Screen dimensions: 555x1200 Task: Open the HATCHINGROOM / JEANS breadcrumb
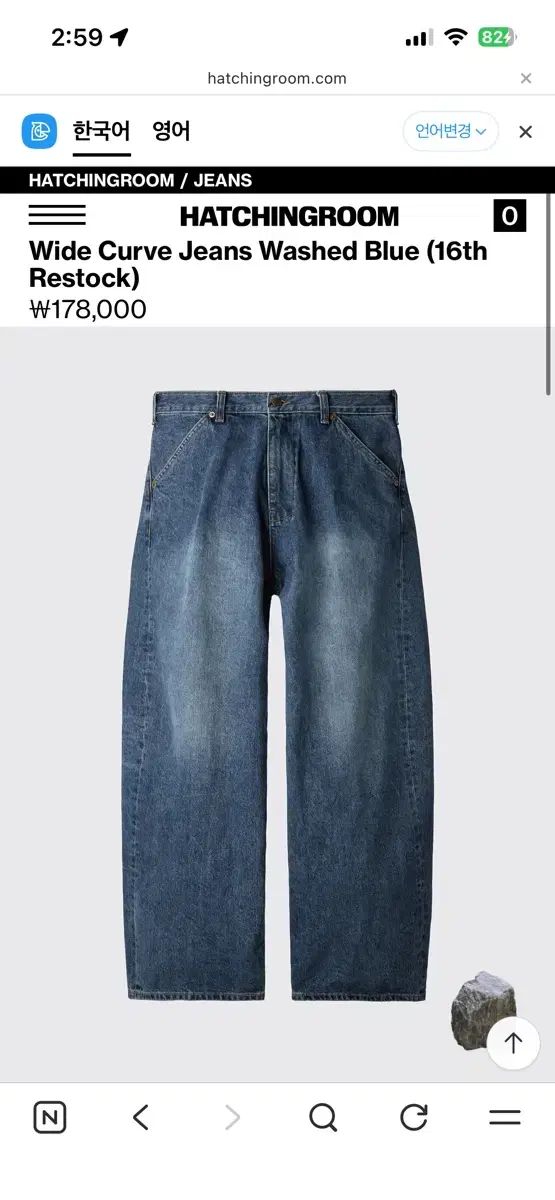[140, 180]
